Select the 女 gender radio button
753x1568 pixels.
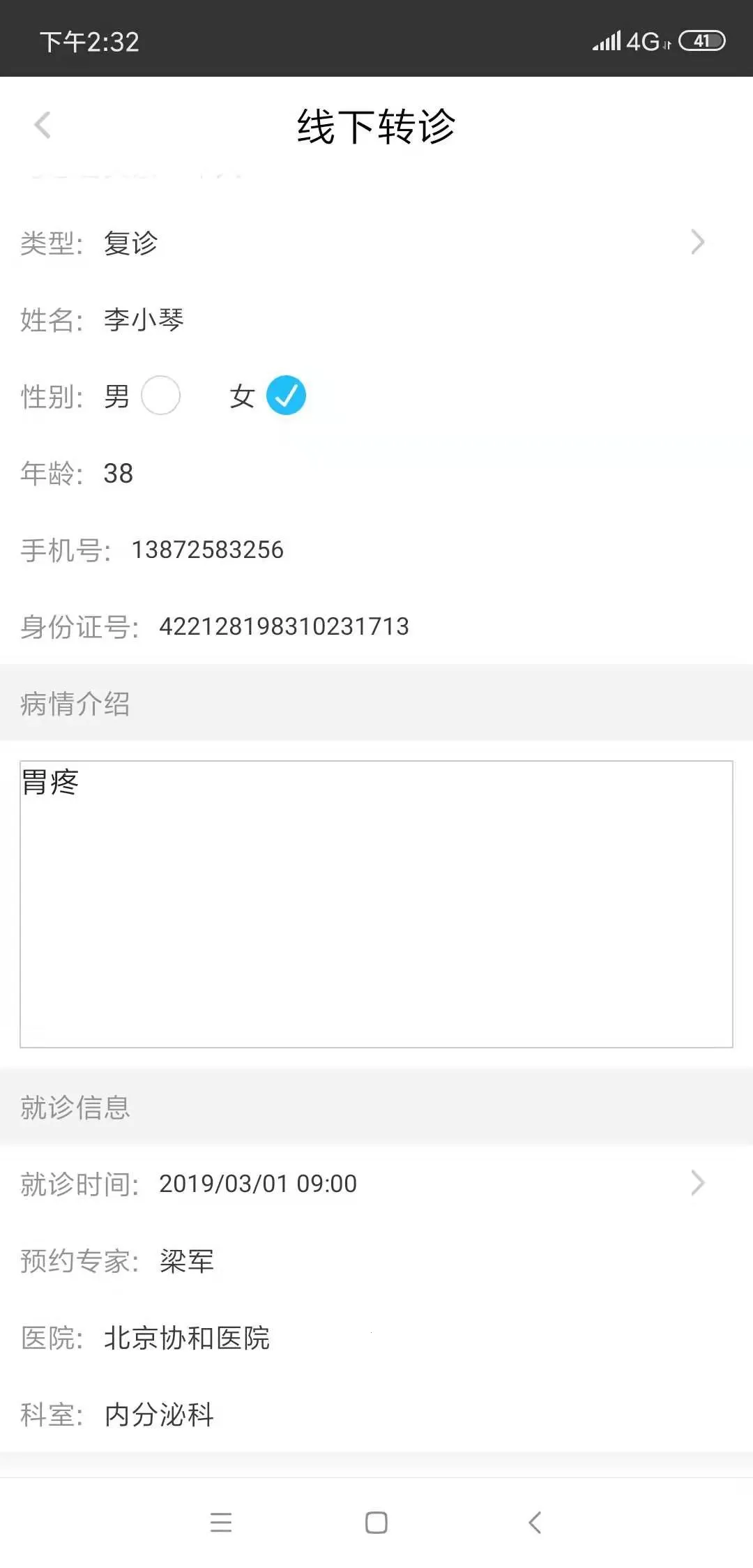click(286, 395)
